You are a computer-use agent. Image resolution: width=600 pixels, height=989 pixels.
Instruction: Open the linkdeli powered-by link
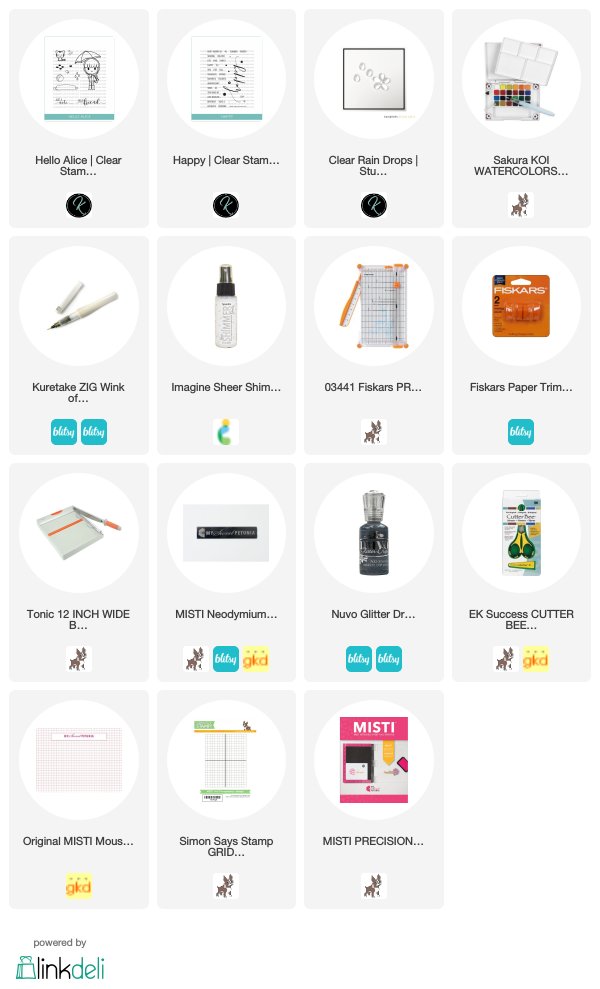[x=60, y=961]
